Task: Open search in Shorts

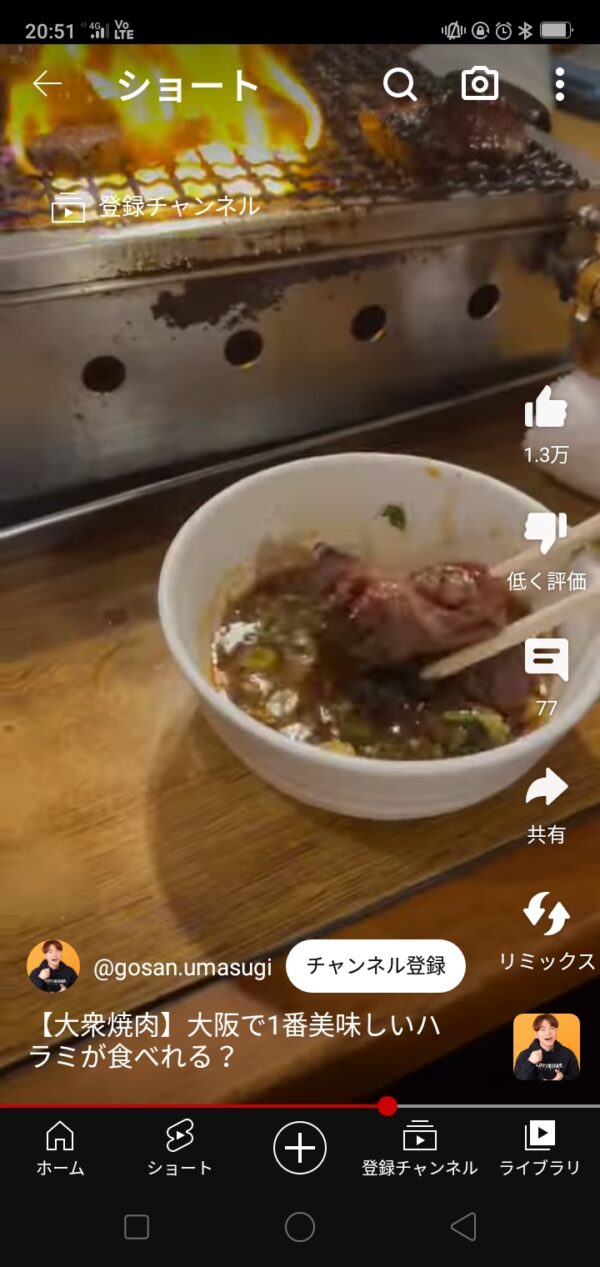Action: click(400, 85)
